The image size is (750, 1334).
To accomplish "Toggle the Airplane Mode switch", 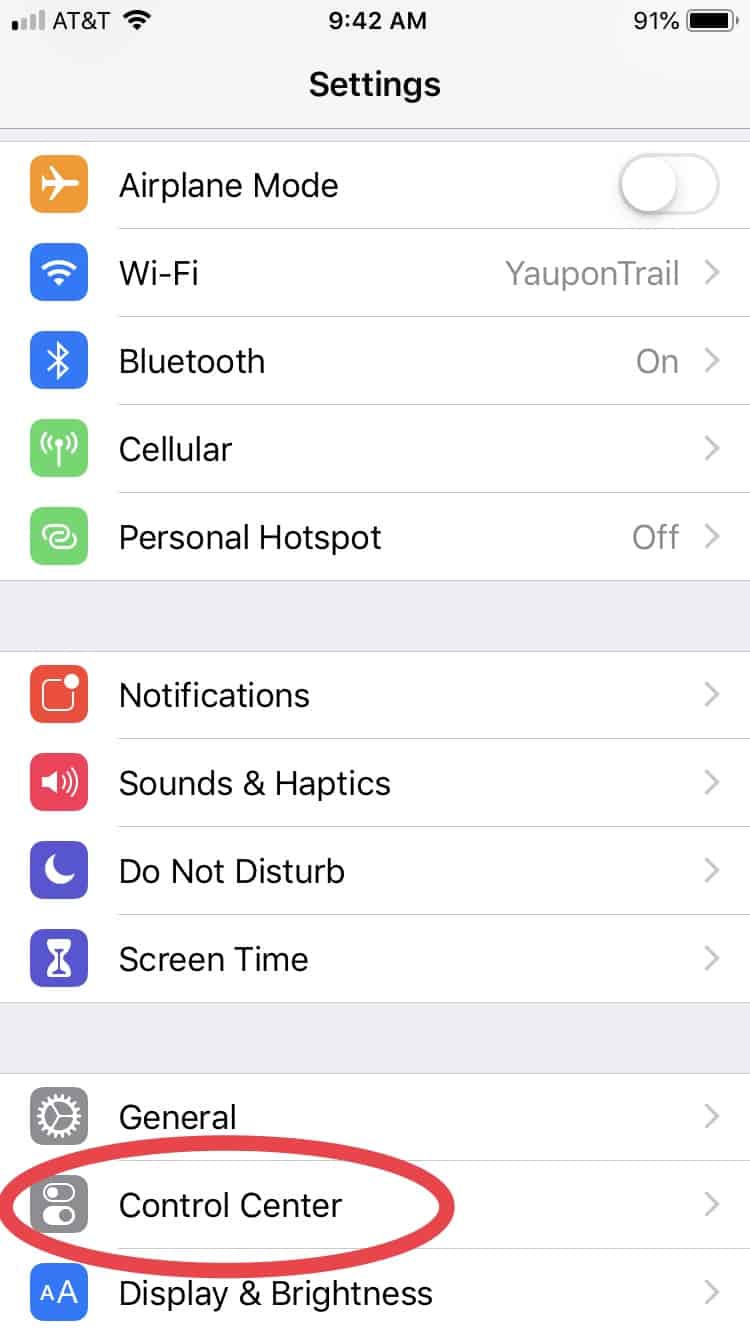I will (x=668, y=186).
